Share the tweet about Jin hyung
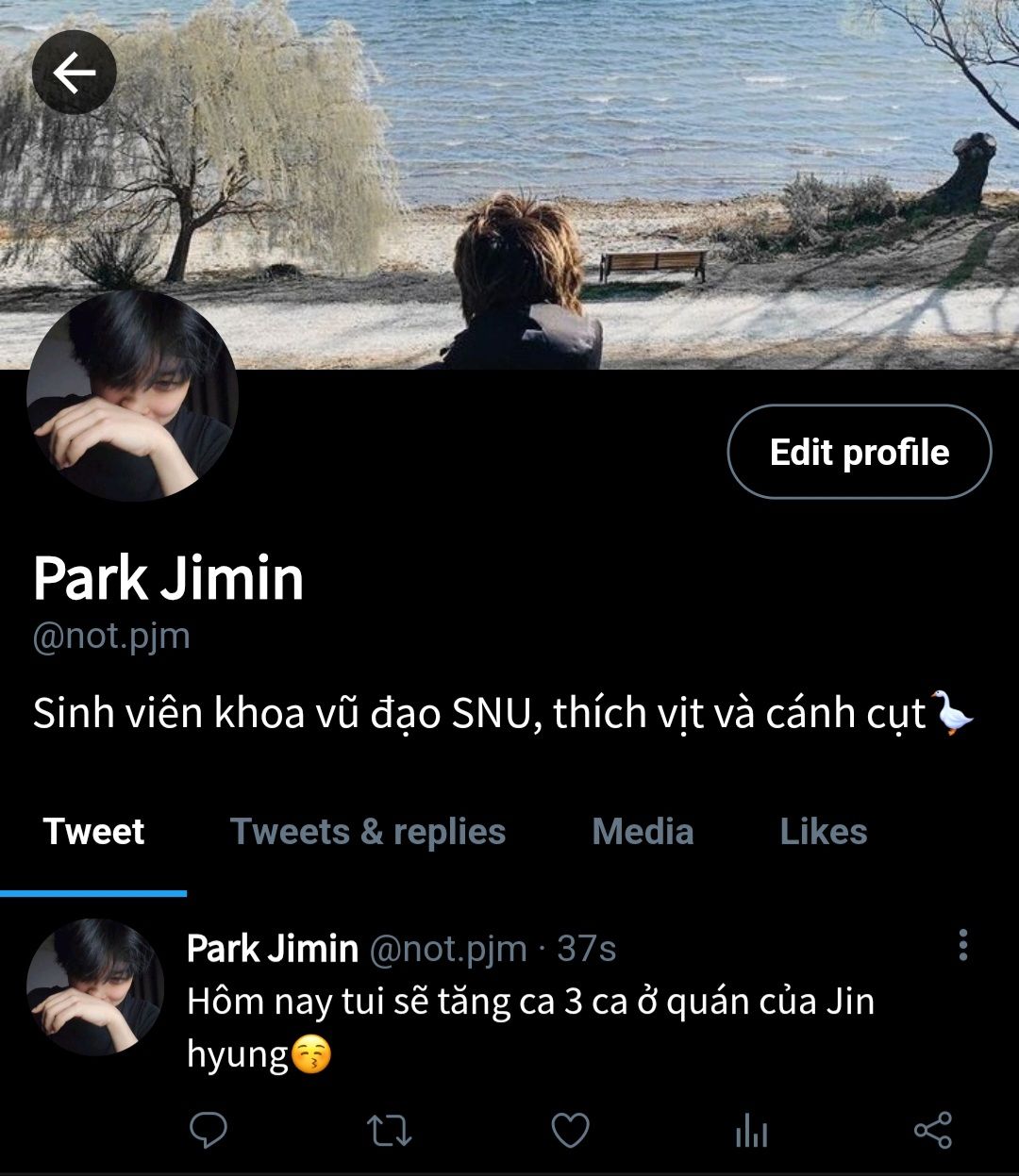This screenshot has height=1176, width=1019. coord(933,1129)
